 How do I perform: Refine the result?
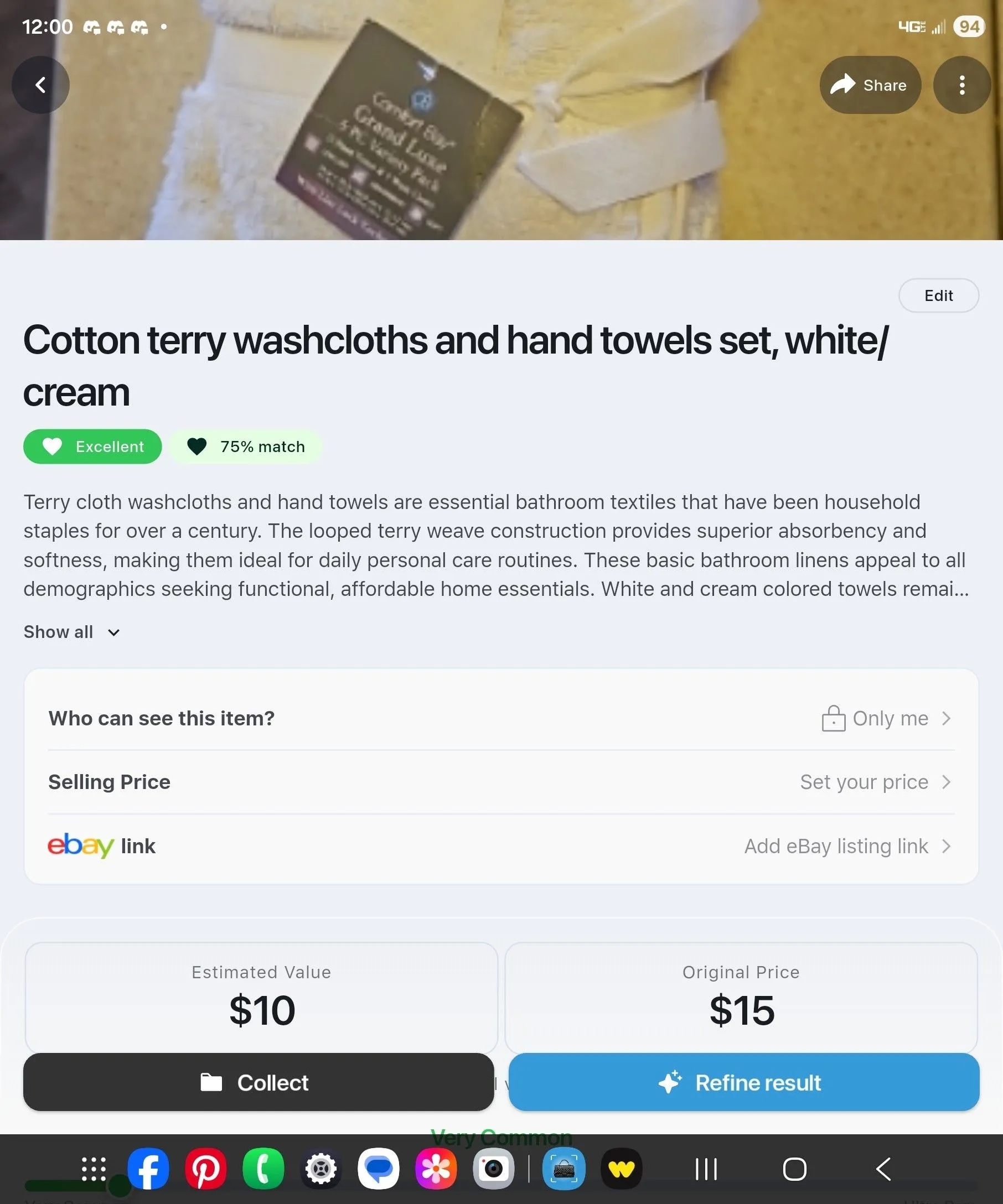[744, 1082]
